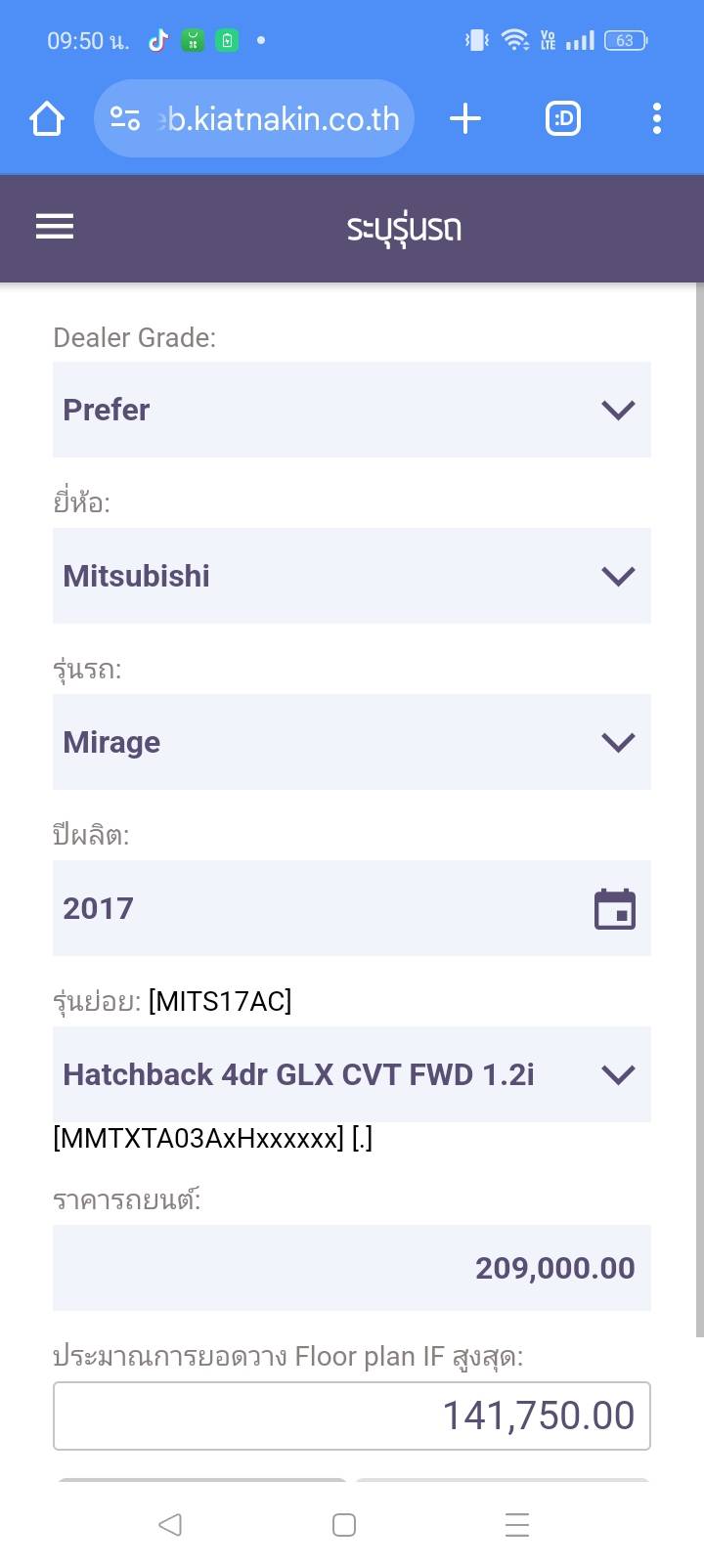Tap the Floor plan IF amount field
The image size is (704, 1568).
click(352, 1416)
